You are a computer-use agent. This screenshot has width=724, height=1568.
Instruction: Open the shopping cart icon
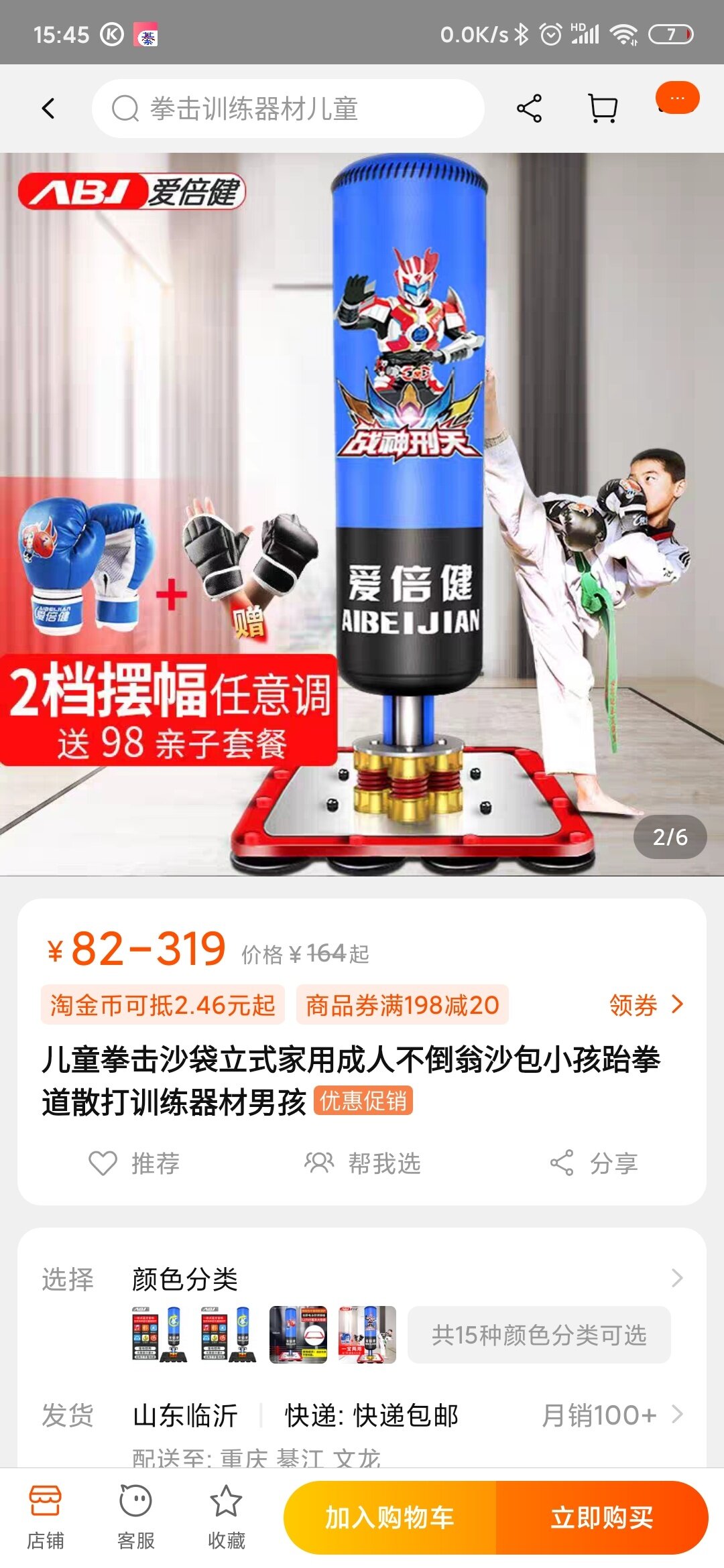click(x=602, y=109)
